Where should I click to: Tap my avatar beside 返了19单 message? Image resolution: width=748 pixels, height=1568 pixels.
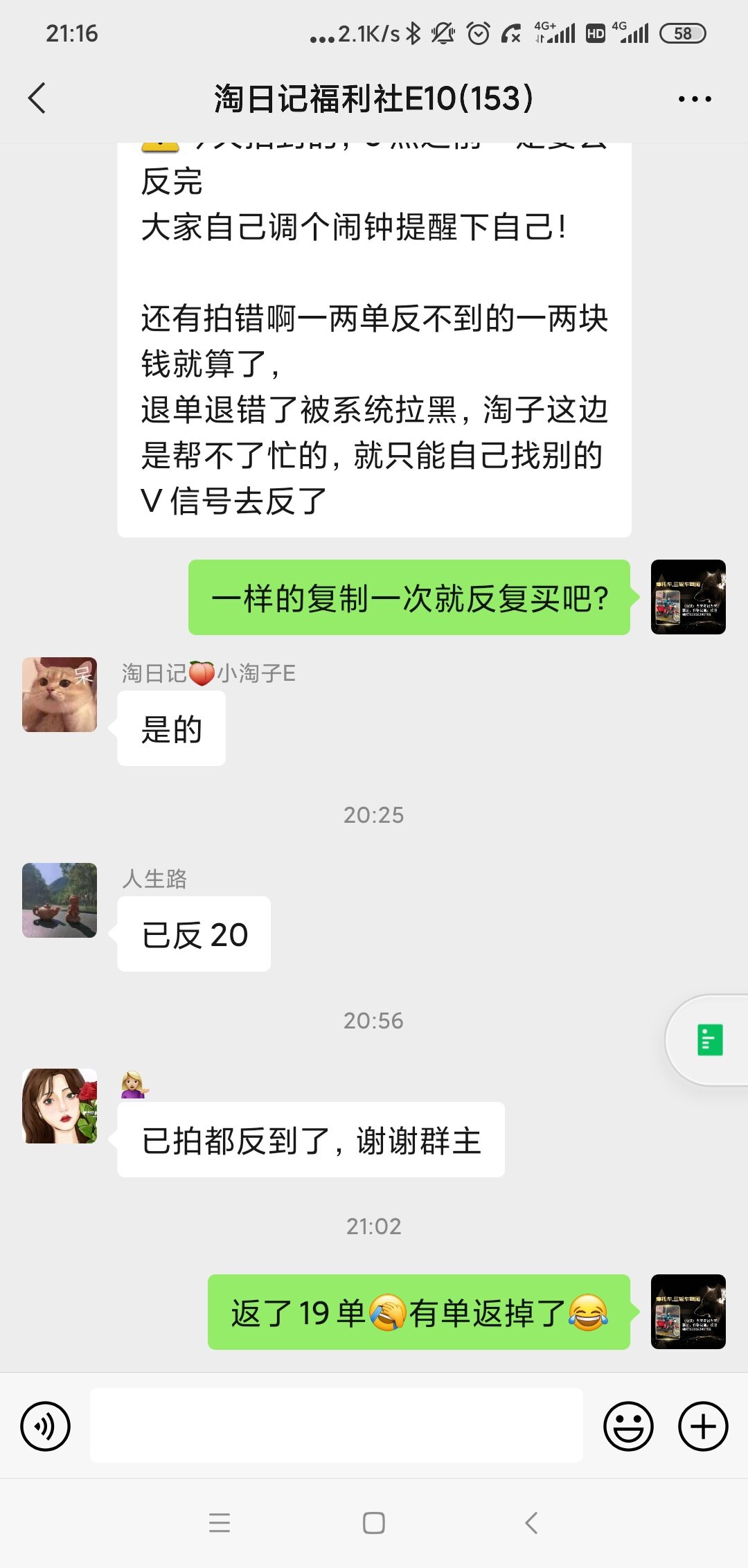(688, 1311)
